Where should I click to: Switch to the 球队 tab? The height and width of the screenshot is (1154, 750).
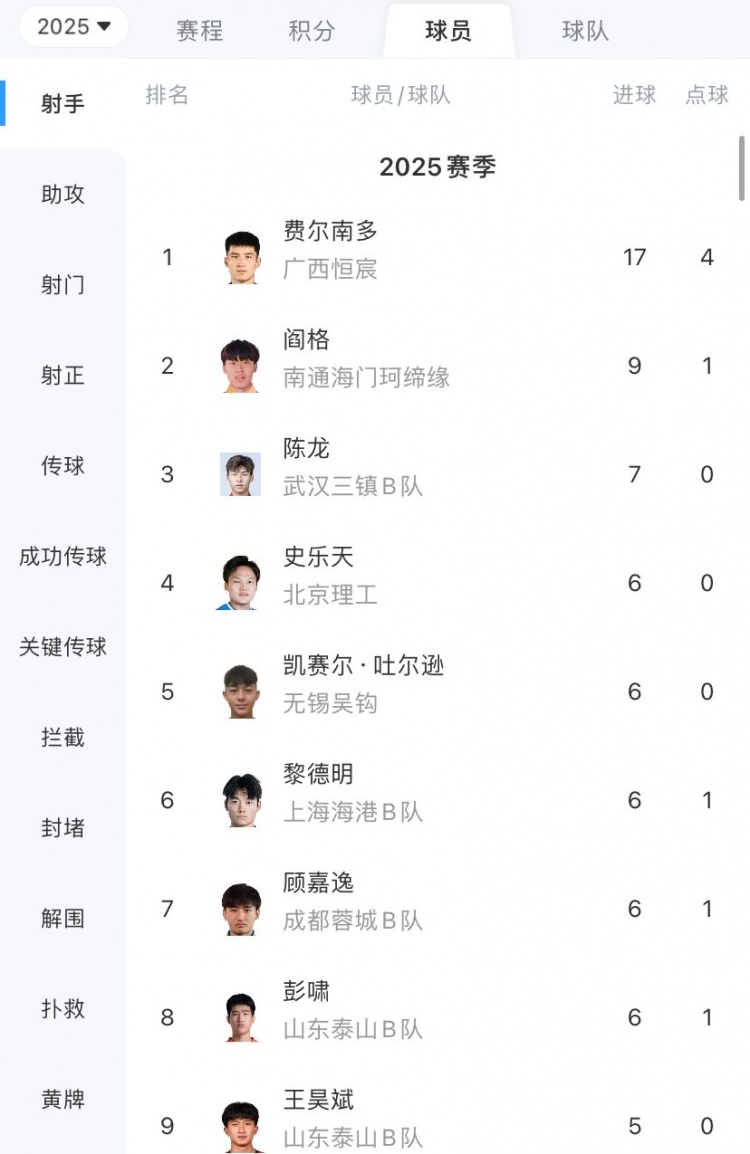click(x=585, y=31)
